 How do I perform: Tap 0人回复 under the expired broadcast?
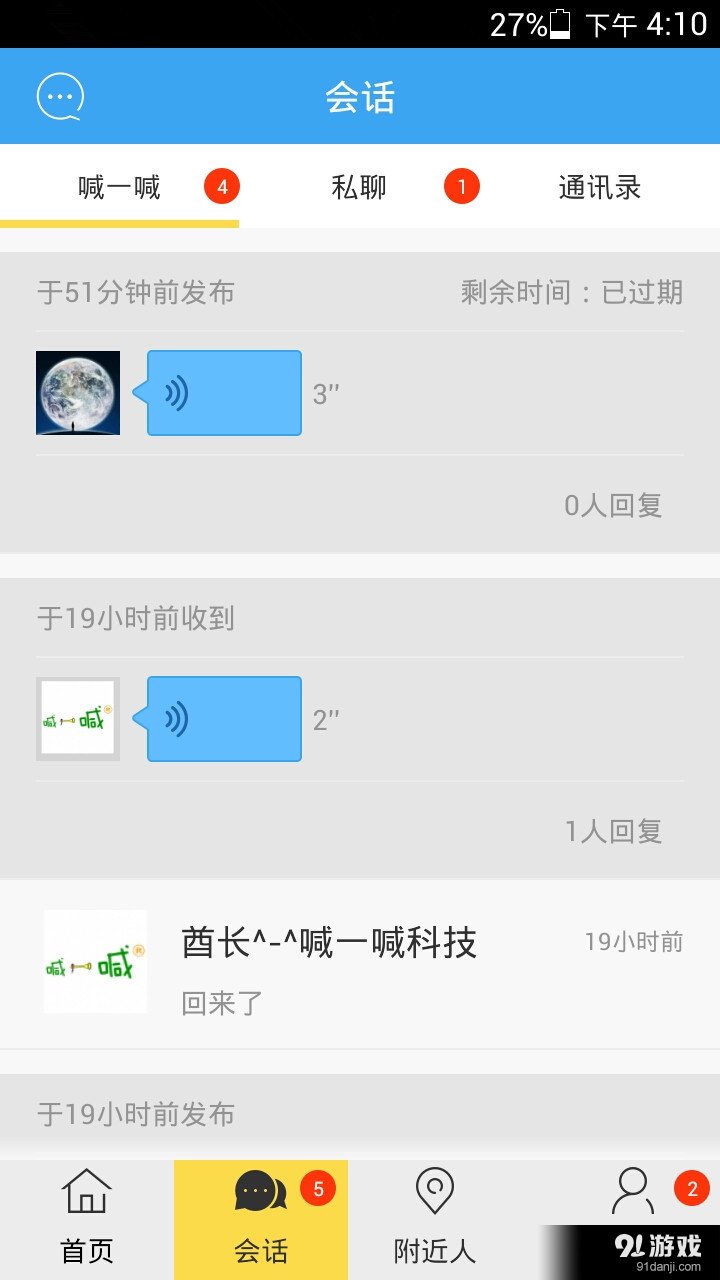click(617, 506)
